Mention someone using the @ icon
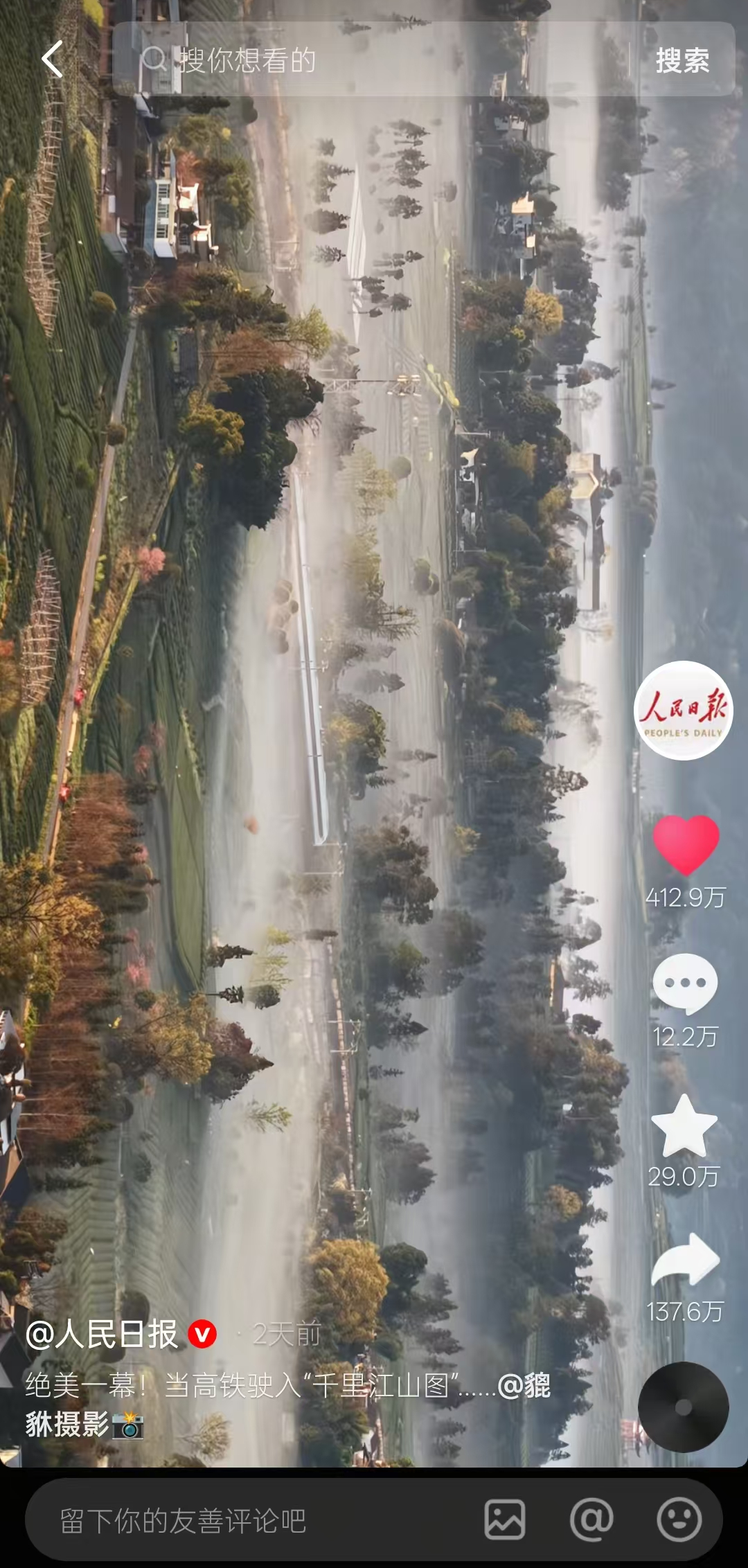The width and height of the screenshot is (748, 1568). pos(591,1520)
